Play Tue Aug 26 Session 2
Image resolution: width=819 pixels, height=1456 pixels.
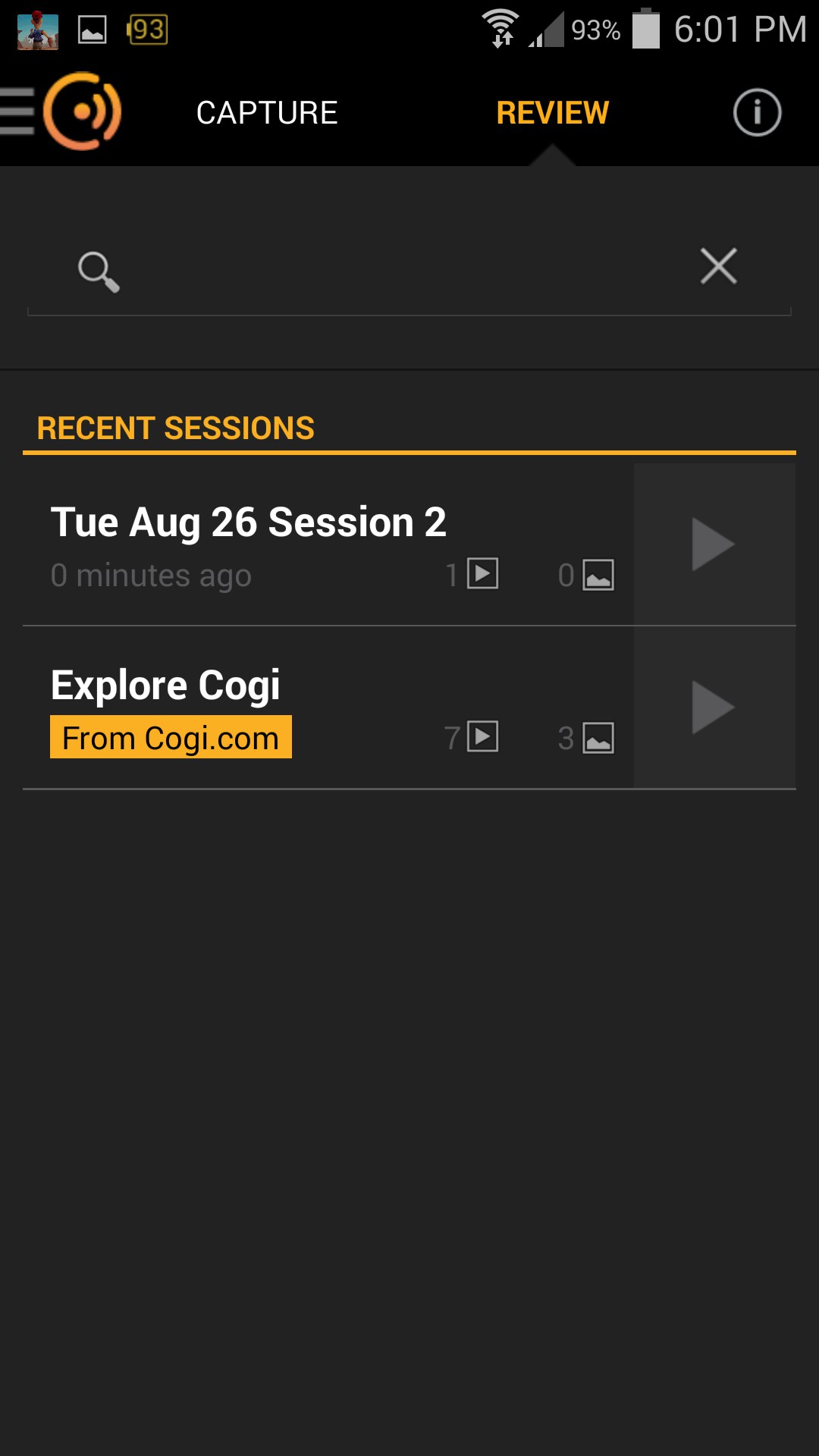pyautogui.click(x=714, y=544)
